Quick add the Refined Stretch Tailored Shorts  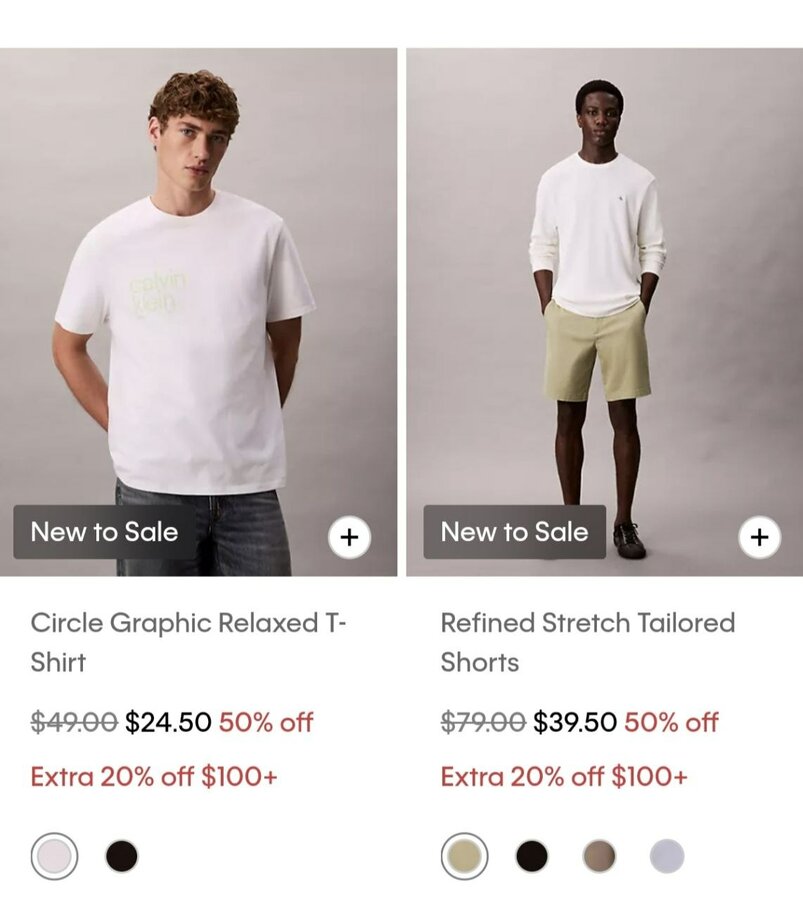[x=759, y=538]
